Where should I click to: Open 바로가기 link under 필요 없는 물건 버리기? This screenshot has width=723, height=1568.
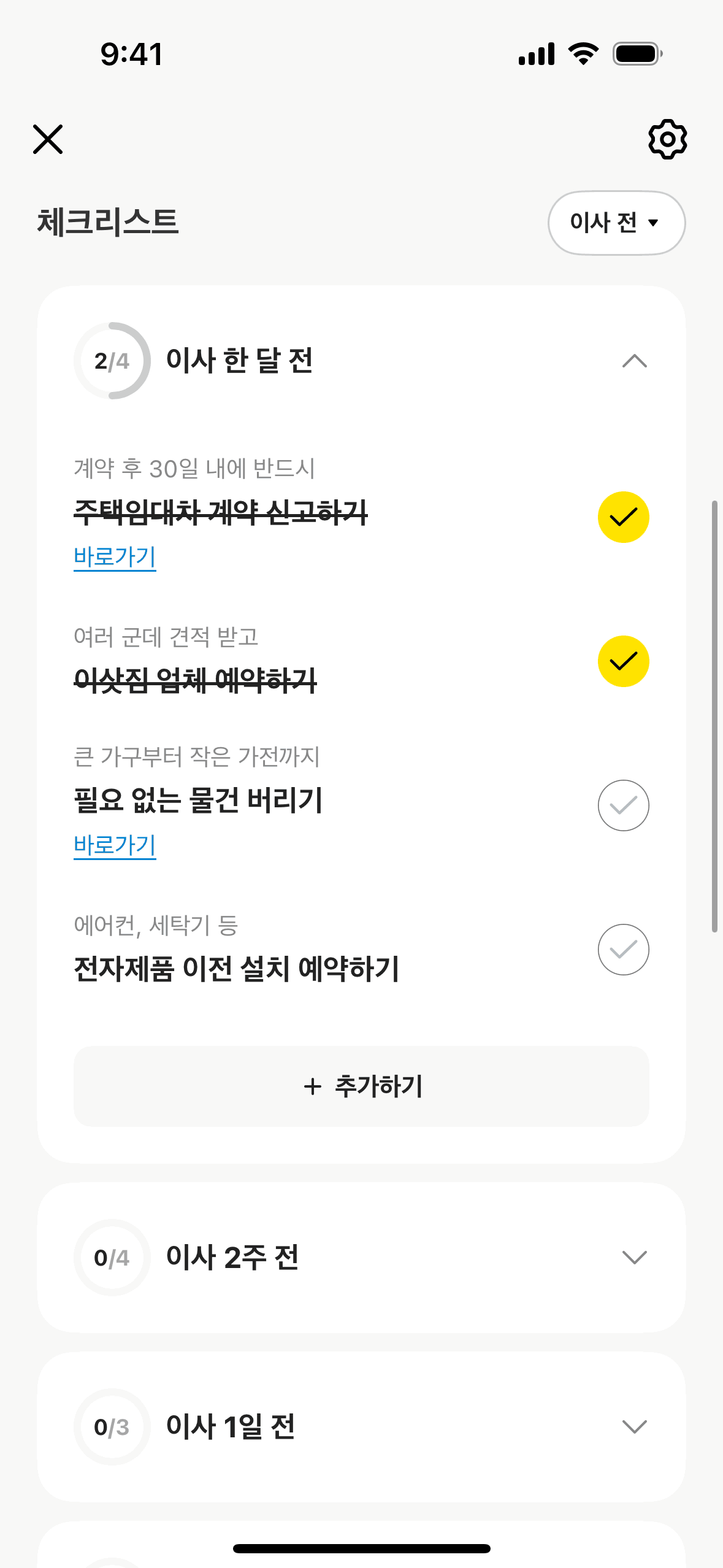(115, 845)
